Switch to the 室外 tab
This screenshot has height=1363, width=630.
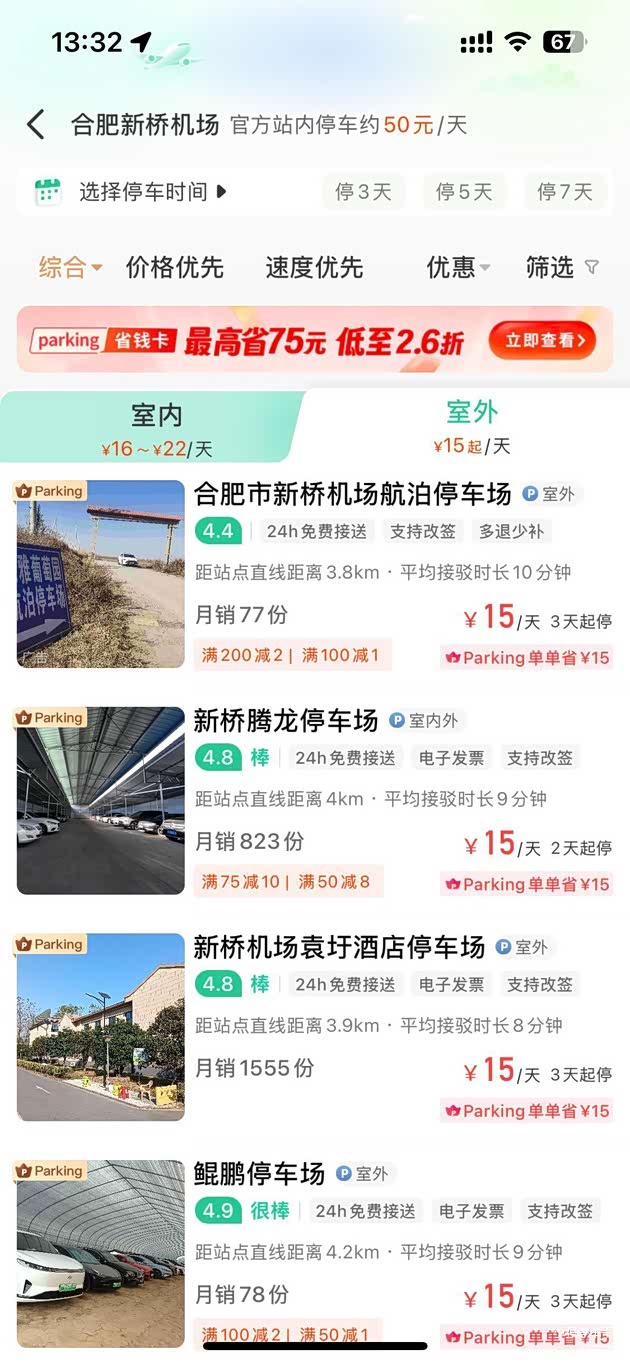[471, 425]
